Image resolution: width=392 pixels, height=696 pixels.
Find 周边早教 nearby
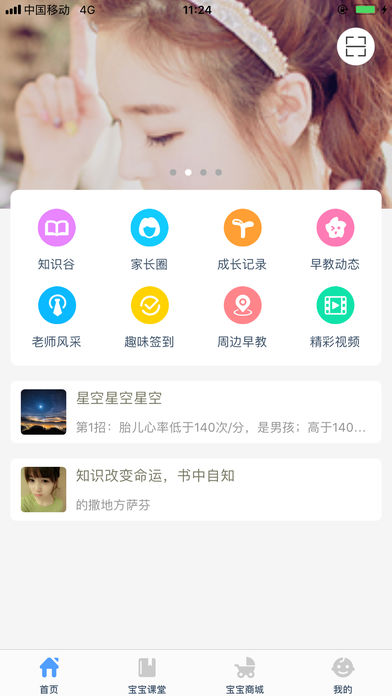(242, 318)
